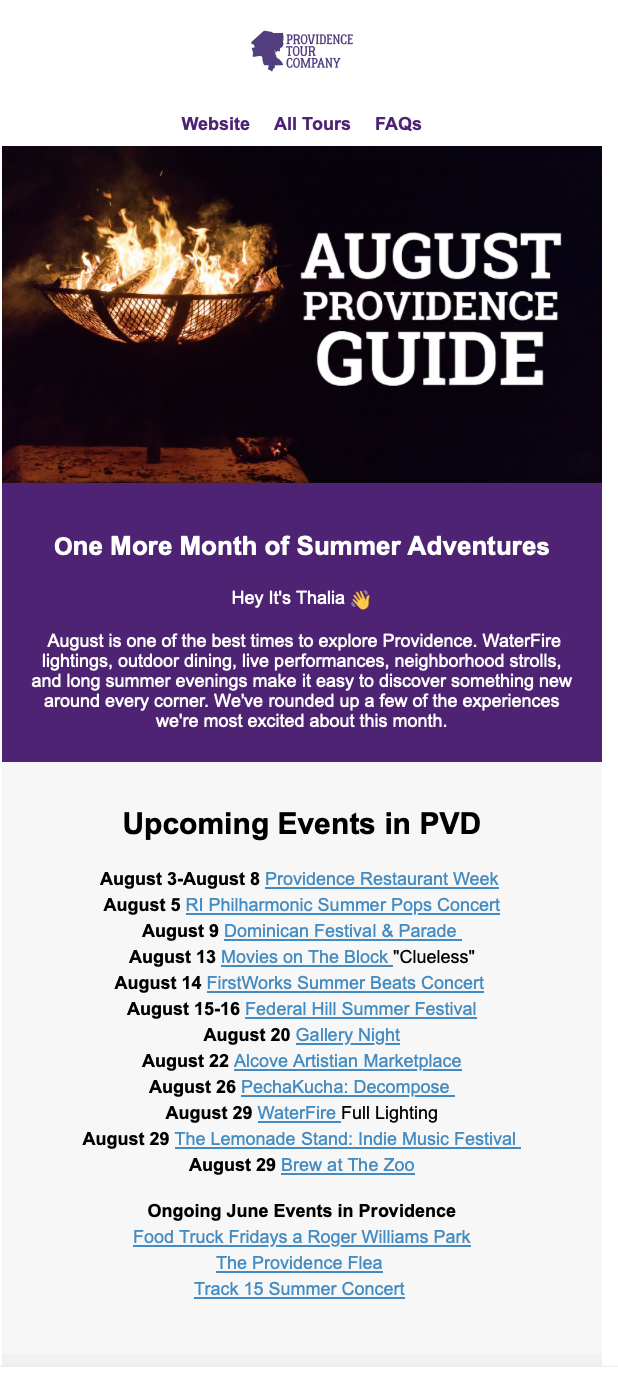Screen dimensions: 618x1378
Task: Tap Movies on The Block link
Action: 305,957
